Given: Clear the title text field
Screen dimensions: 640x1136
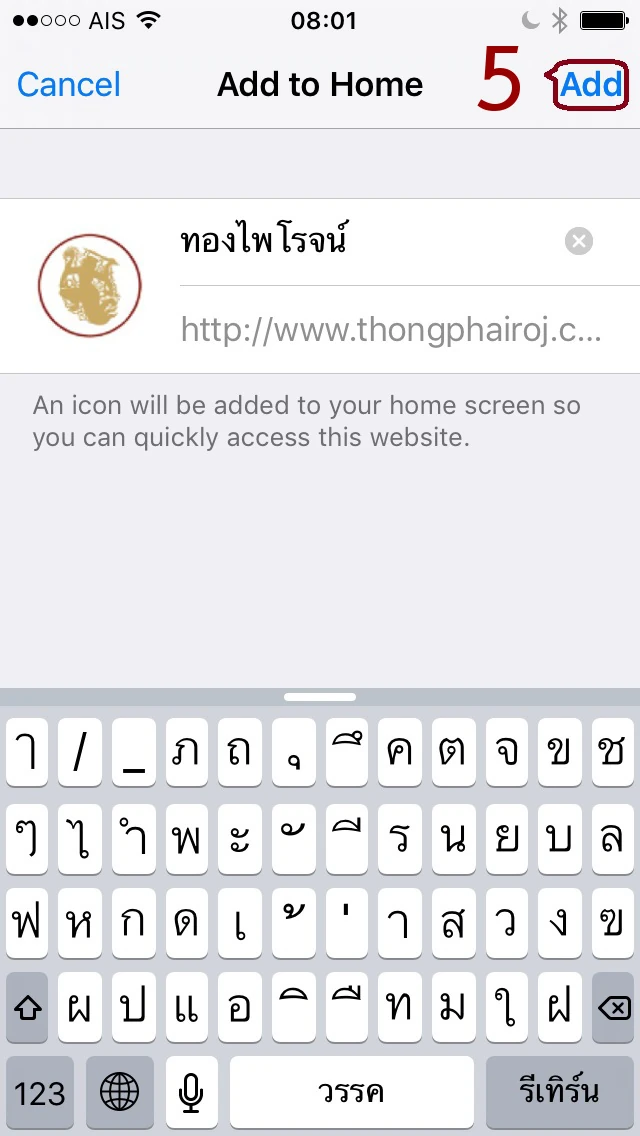Looking at the screenshot, I should [x=578, y=241].
